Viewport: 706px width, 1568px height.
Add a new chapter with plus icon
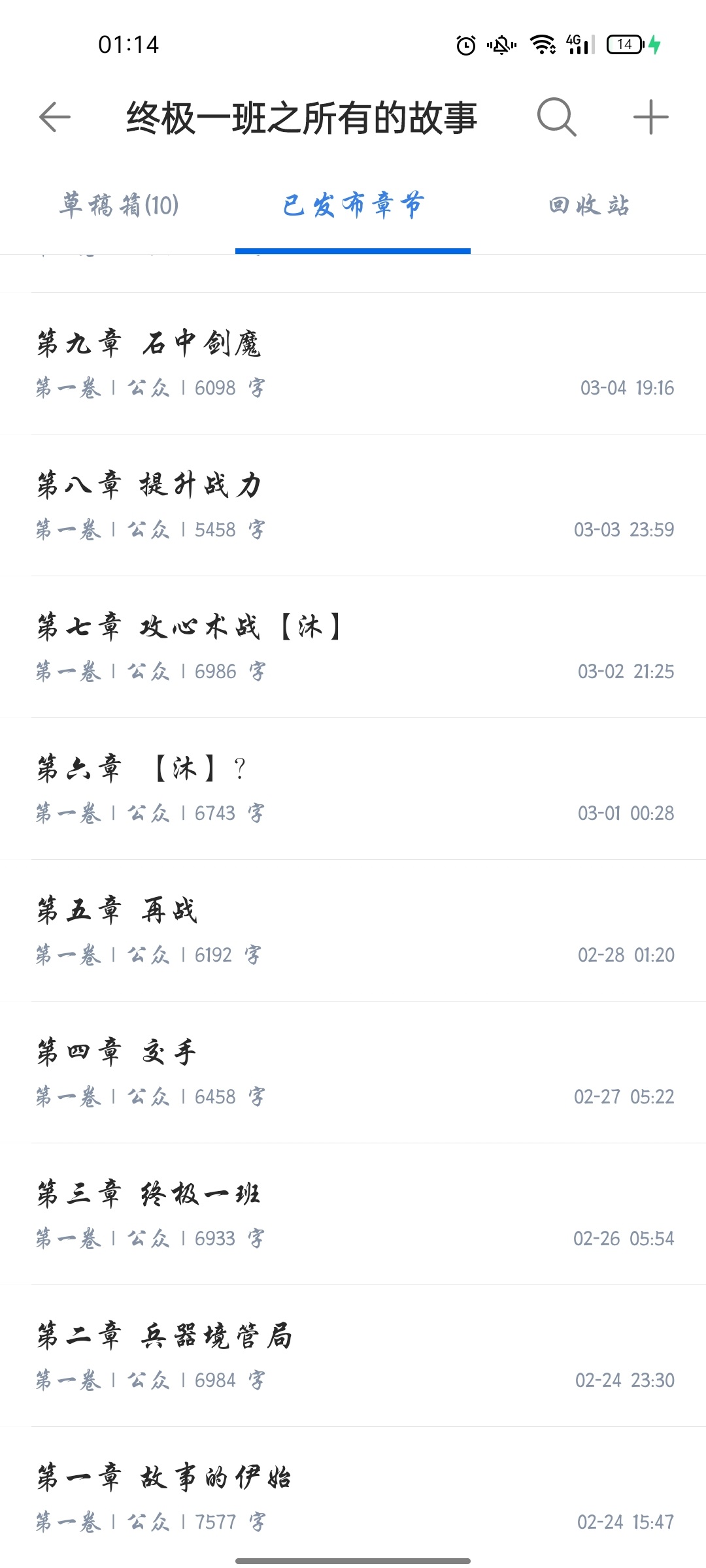click(650, 118)
